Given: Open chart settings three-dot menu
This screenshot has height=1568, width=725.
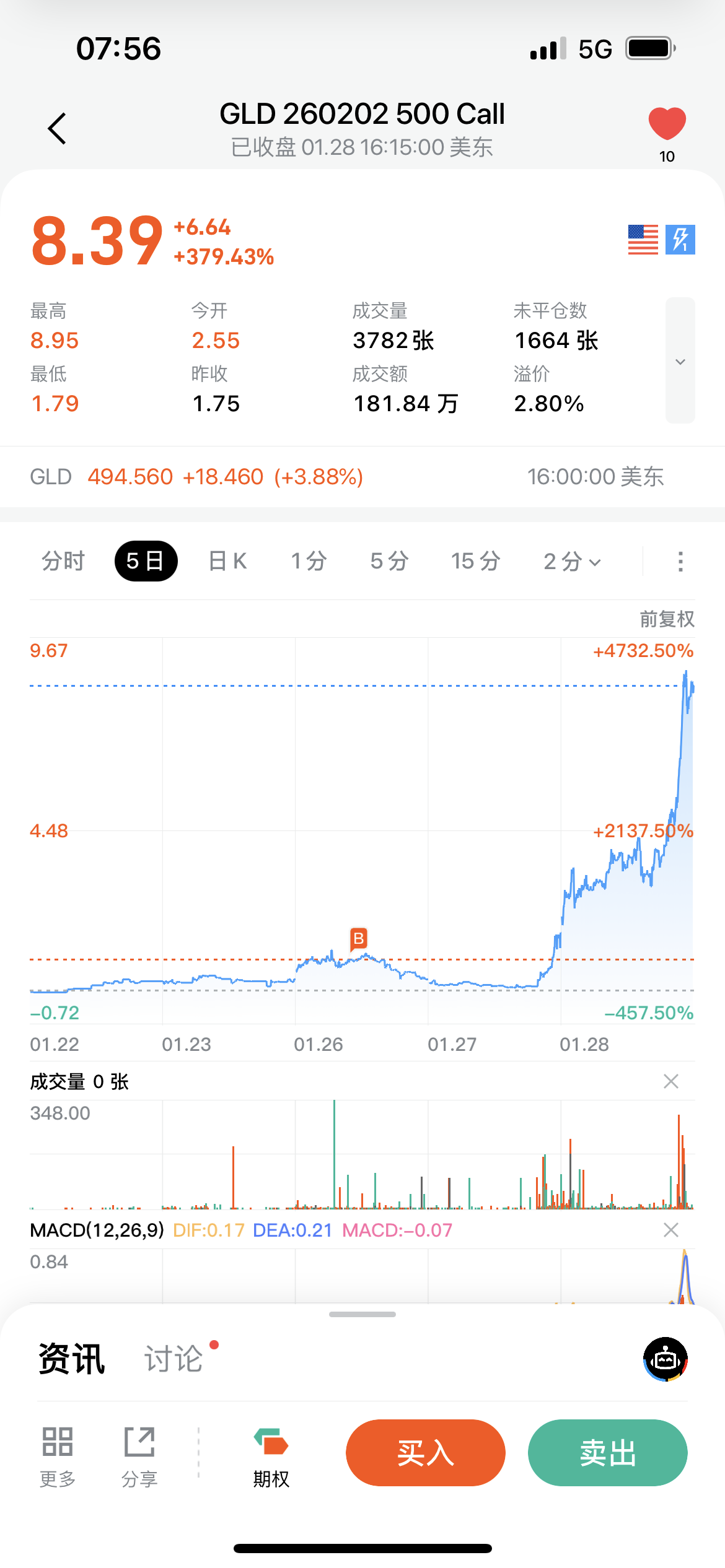Looking at the screenshot, I should tap(680, 562).
